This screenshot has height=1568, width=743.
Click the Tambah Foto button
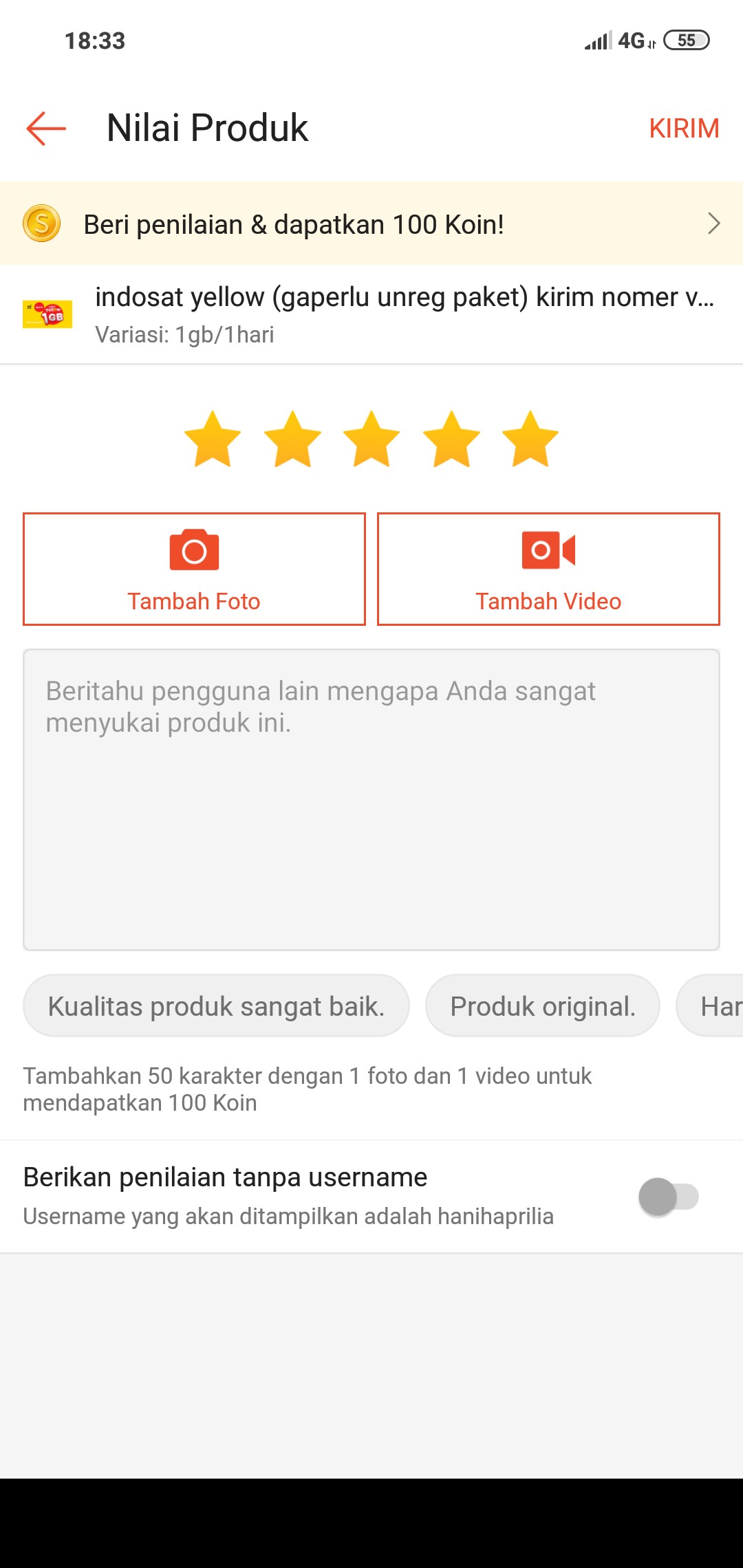click(x=195, y=600)
